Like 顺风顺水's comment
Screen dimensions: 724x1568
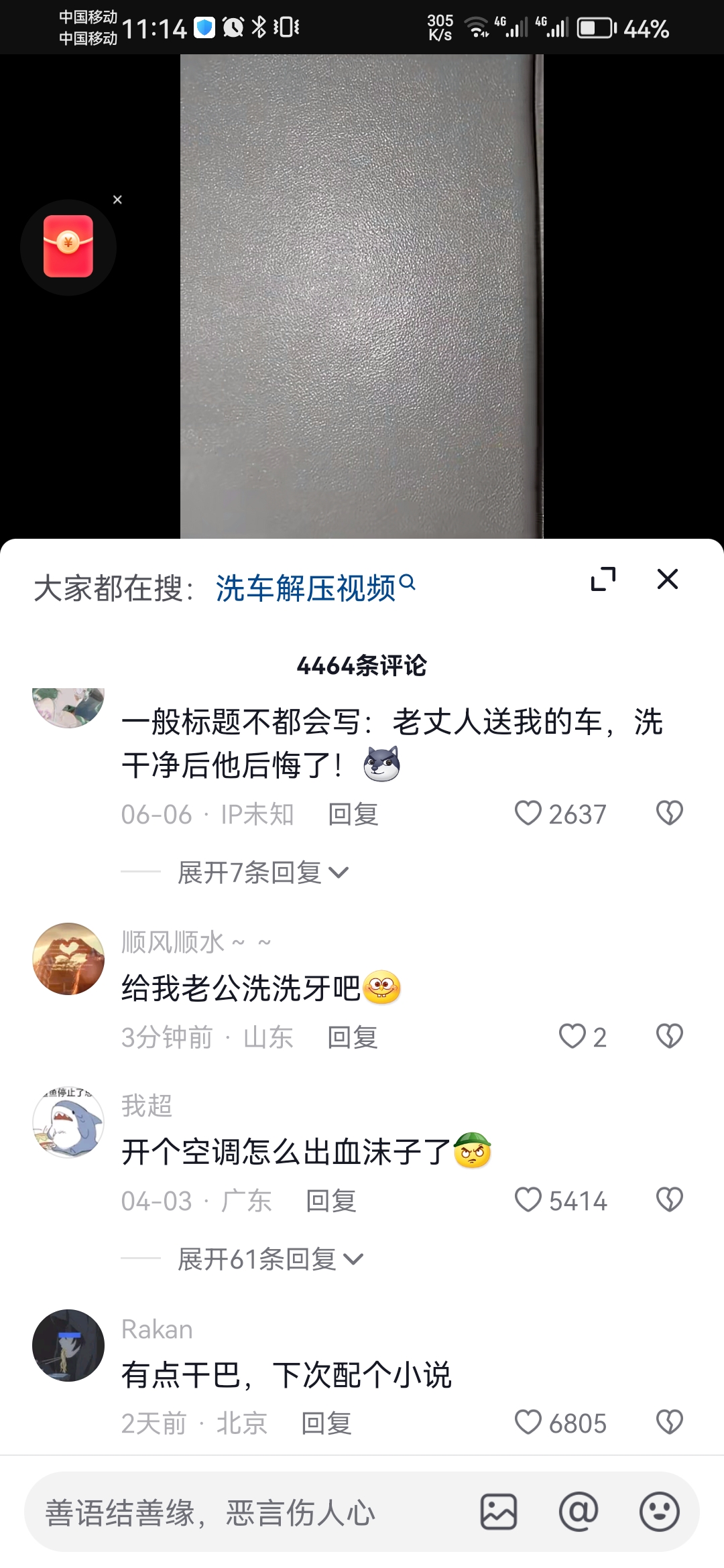click(572, 1037)
